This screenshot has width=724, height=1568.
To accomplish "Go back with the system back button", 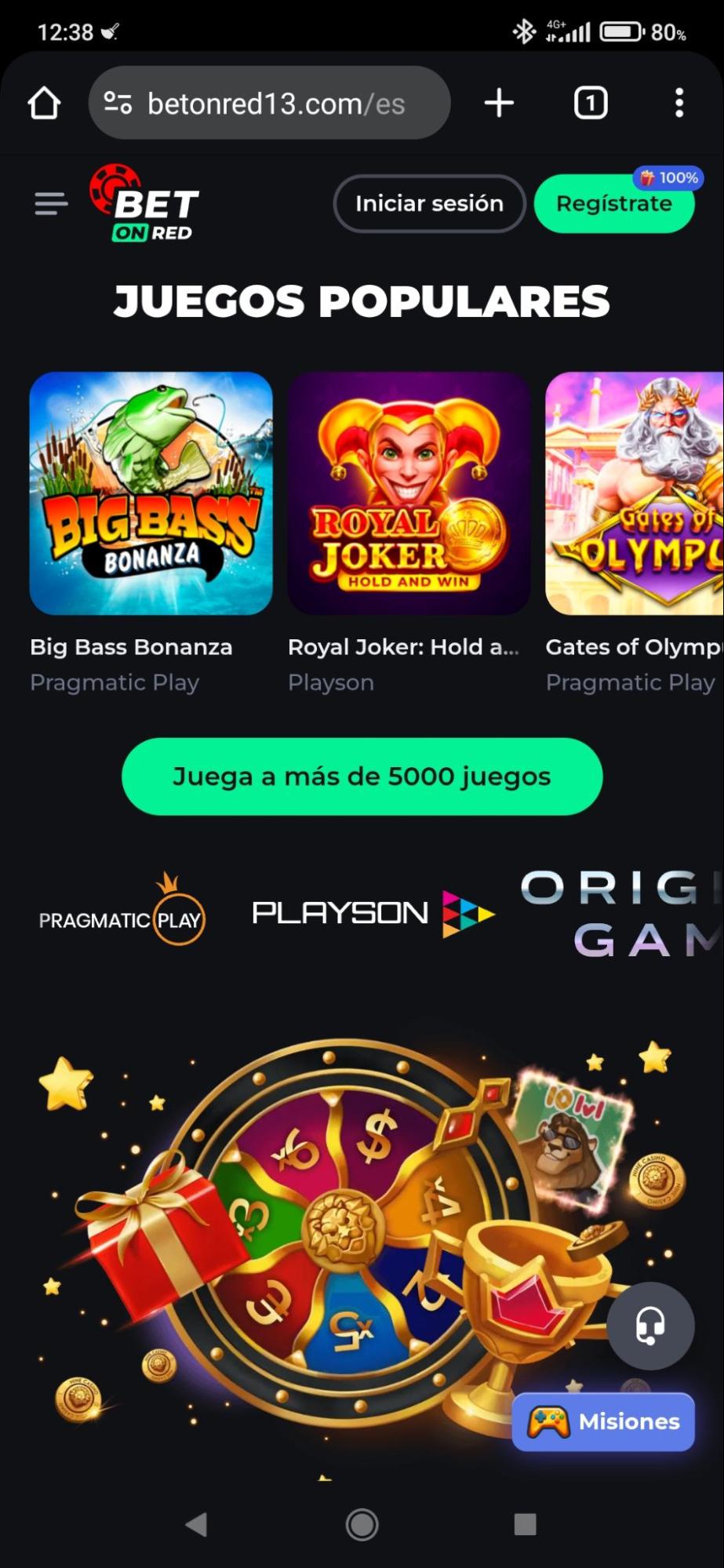I will point(196,1524).
